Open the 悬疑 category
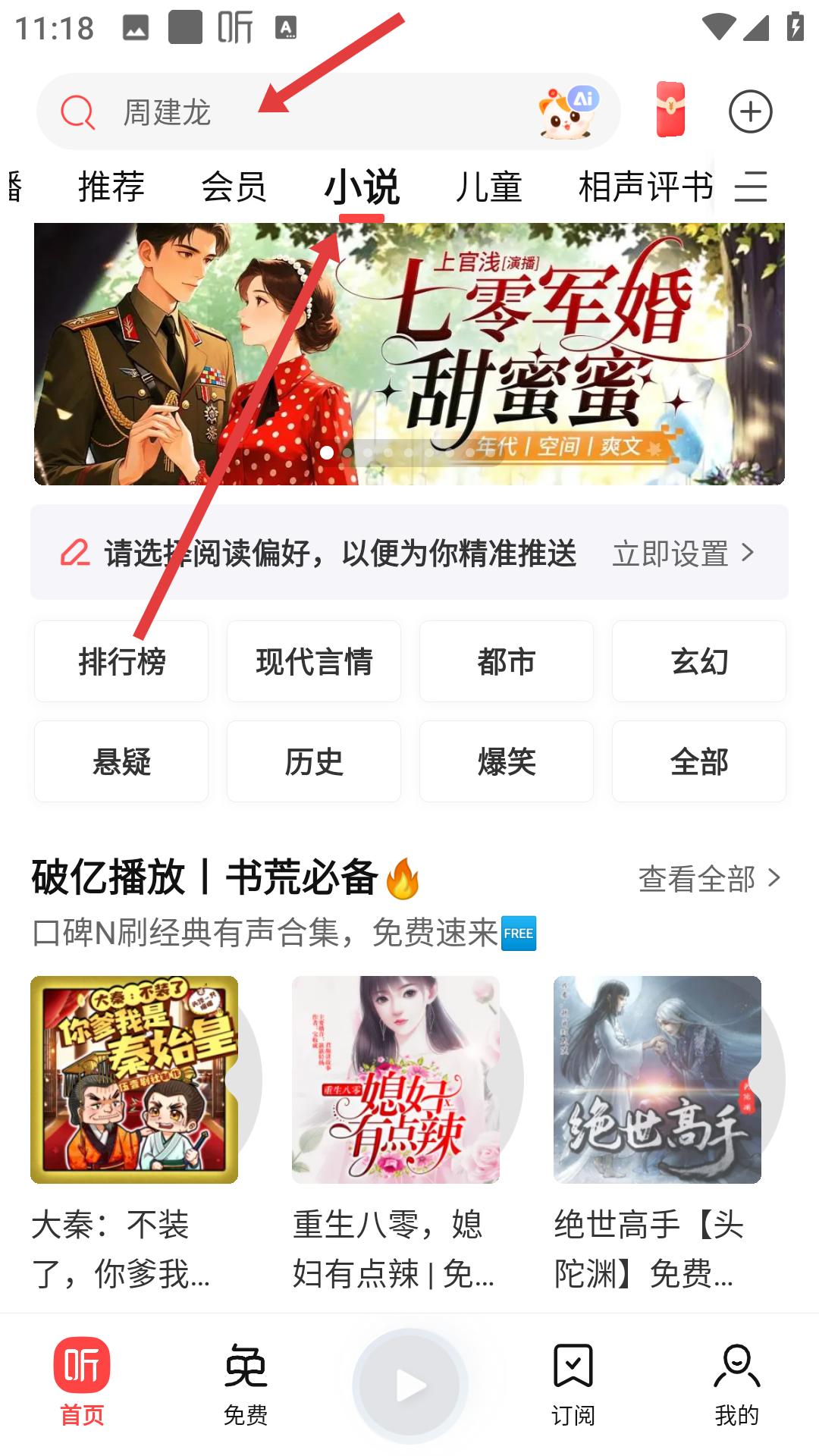The image size is (819, 1456). [x=121, y=761]
